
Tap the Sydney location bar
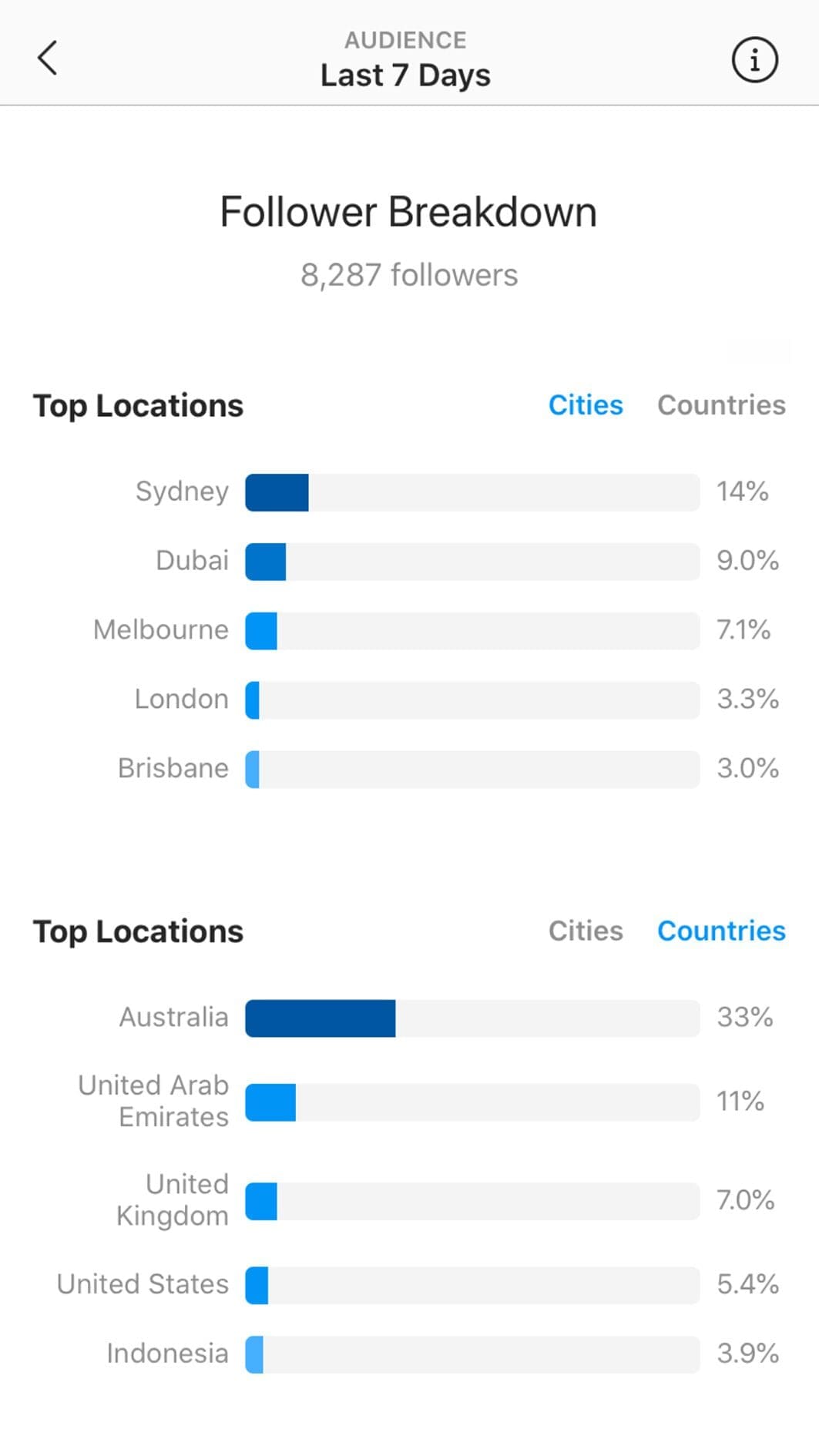(x=472, y=491)
